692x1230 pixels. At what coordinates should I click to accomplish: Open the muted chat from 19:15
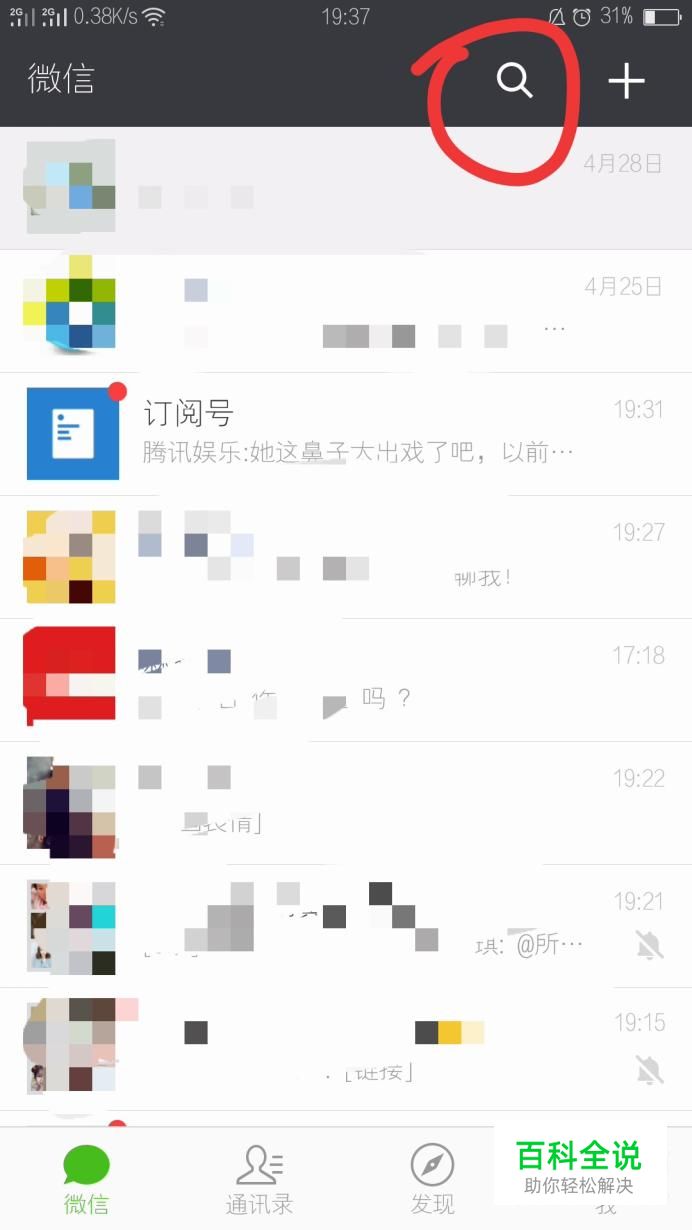346,1049
